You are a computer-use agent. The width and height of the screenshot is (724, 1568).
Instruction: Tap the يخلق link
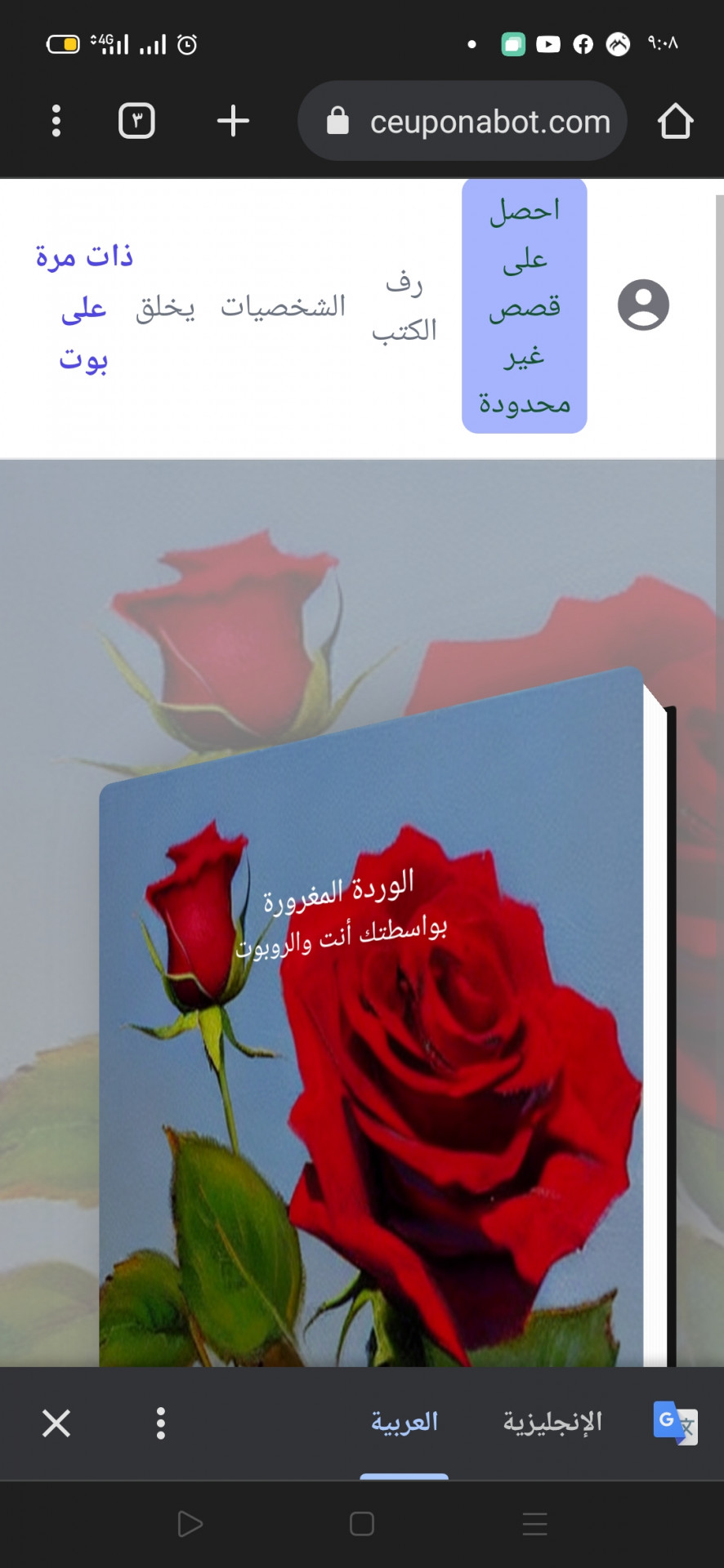165,307
